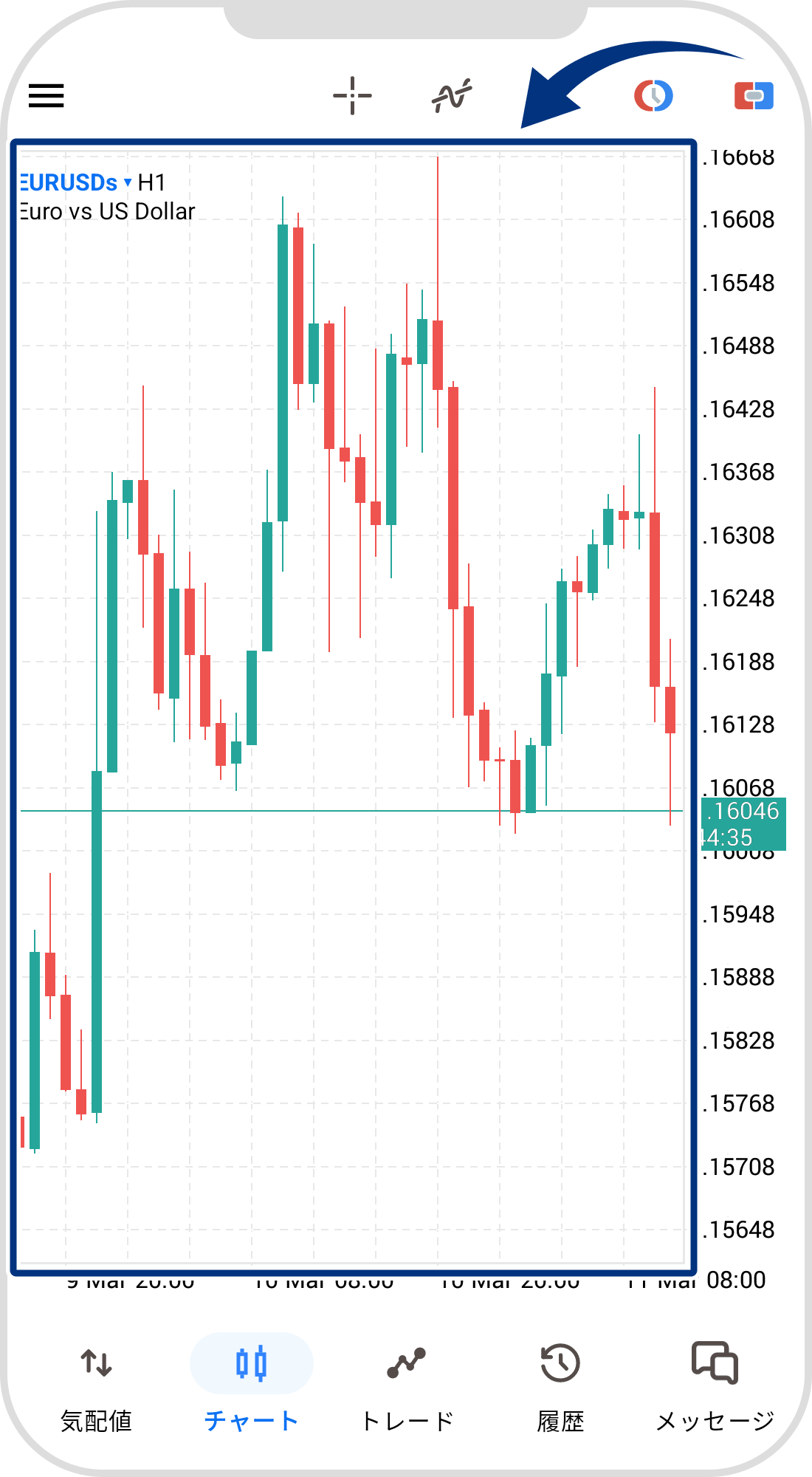
Task: Open new order trade icon
Action: (754, 95)
